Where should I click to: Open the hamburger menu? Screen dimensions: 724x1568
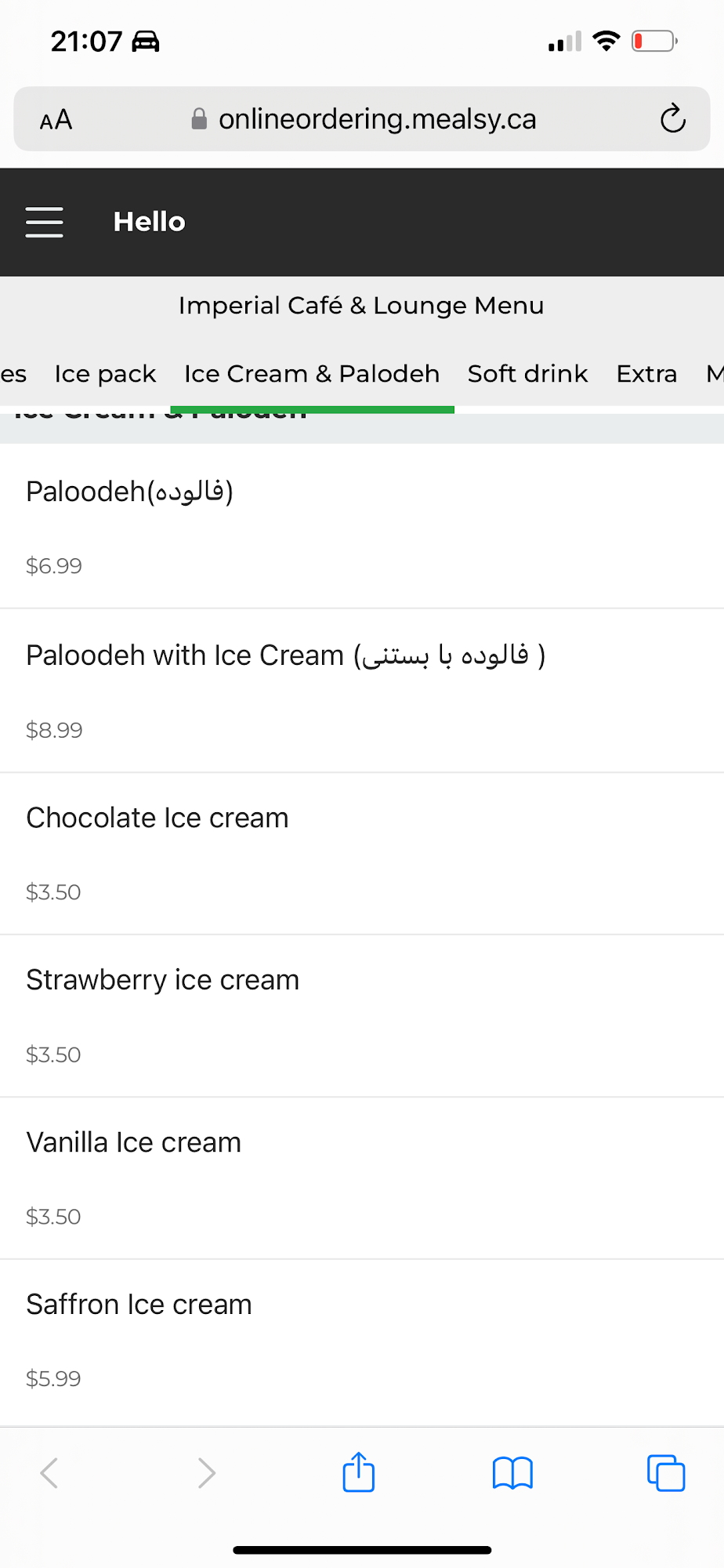(44, 222)
